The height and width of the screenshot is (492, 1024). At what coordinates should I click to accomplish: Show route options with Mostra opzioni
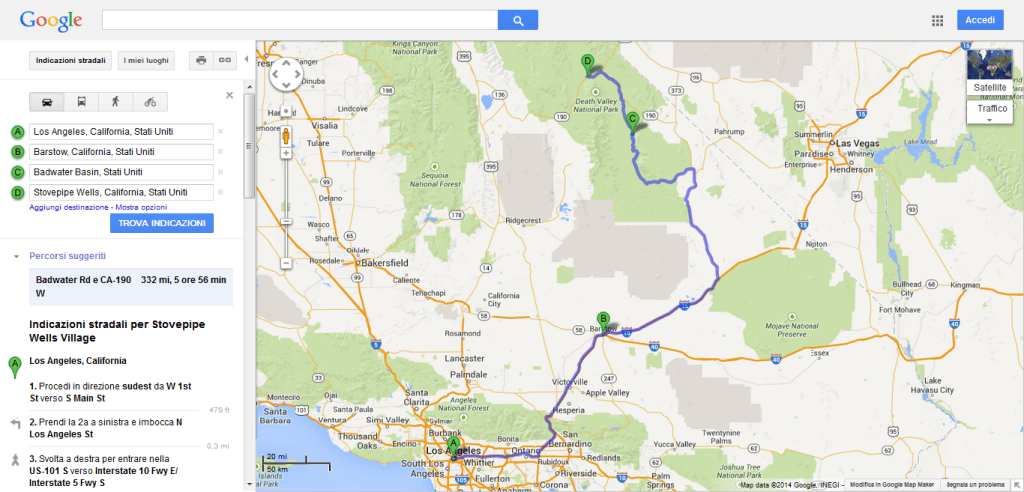(140, 206)
